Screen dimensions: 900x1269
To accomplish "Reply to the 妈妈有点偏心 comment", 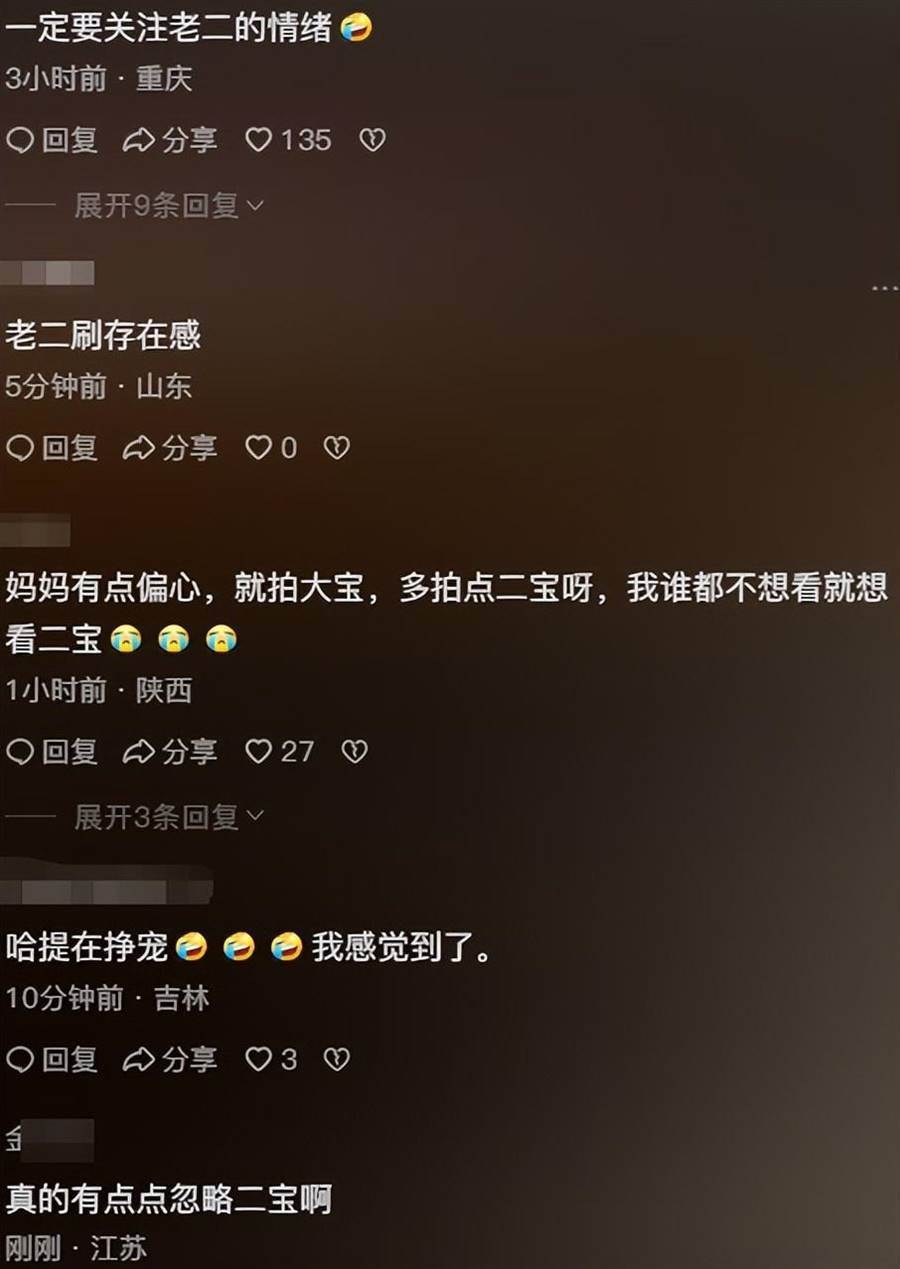I will coord(52,751).
